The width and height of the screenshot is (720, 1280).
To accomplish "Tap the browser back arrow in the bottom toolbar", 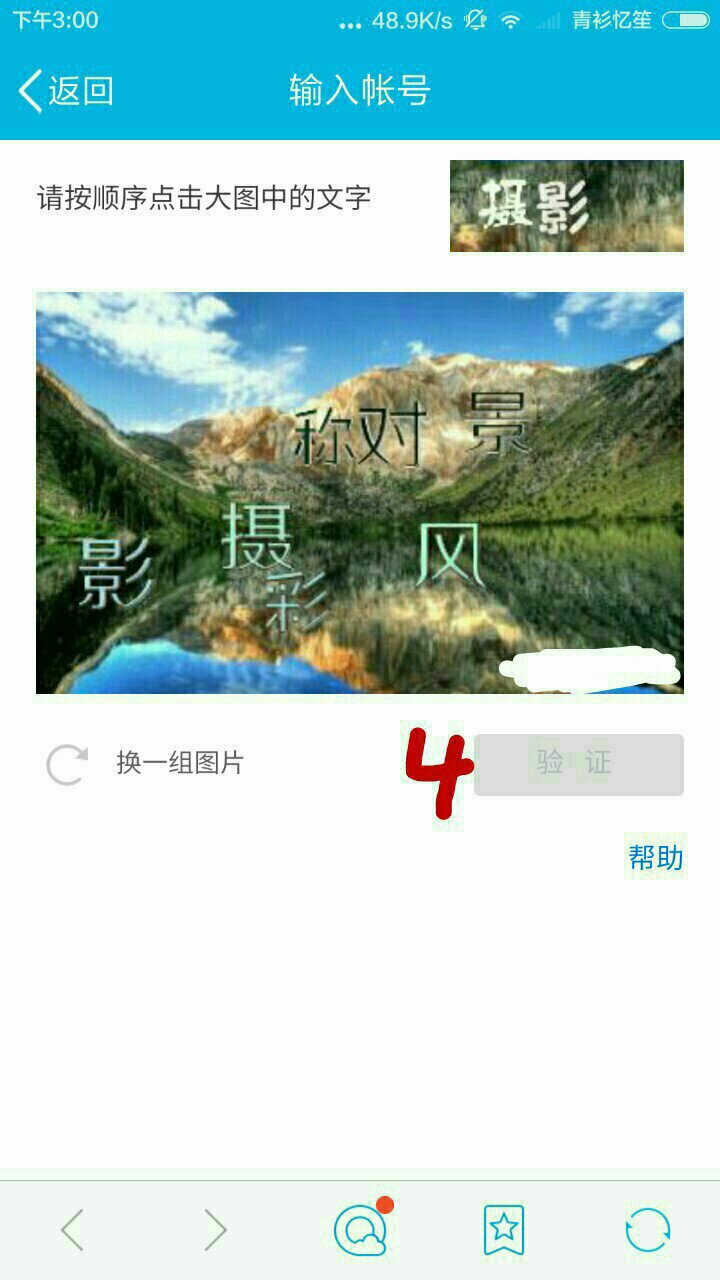I will [72, 1230].
